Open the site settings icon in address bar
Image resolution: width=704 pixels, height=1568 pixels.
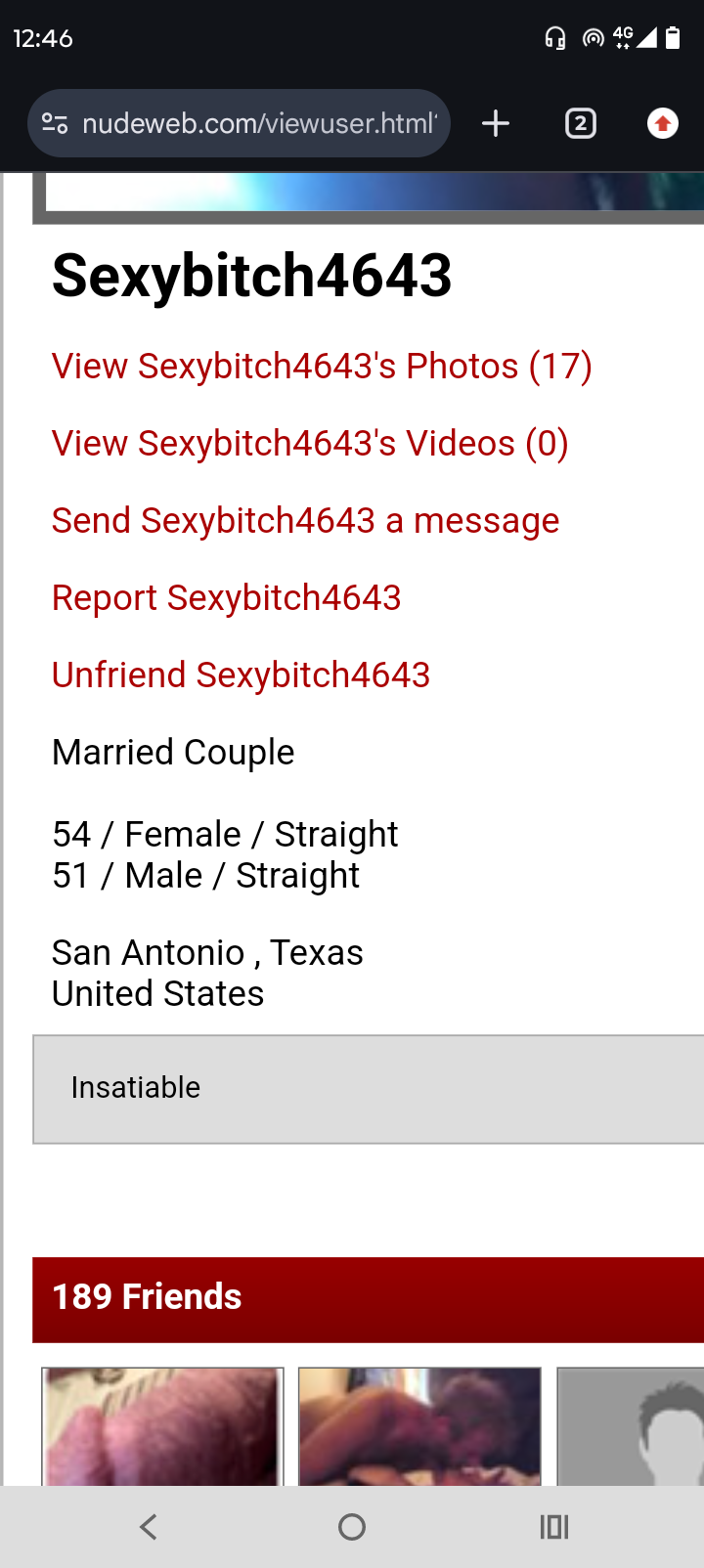click(55, 124)
